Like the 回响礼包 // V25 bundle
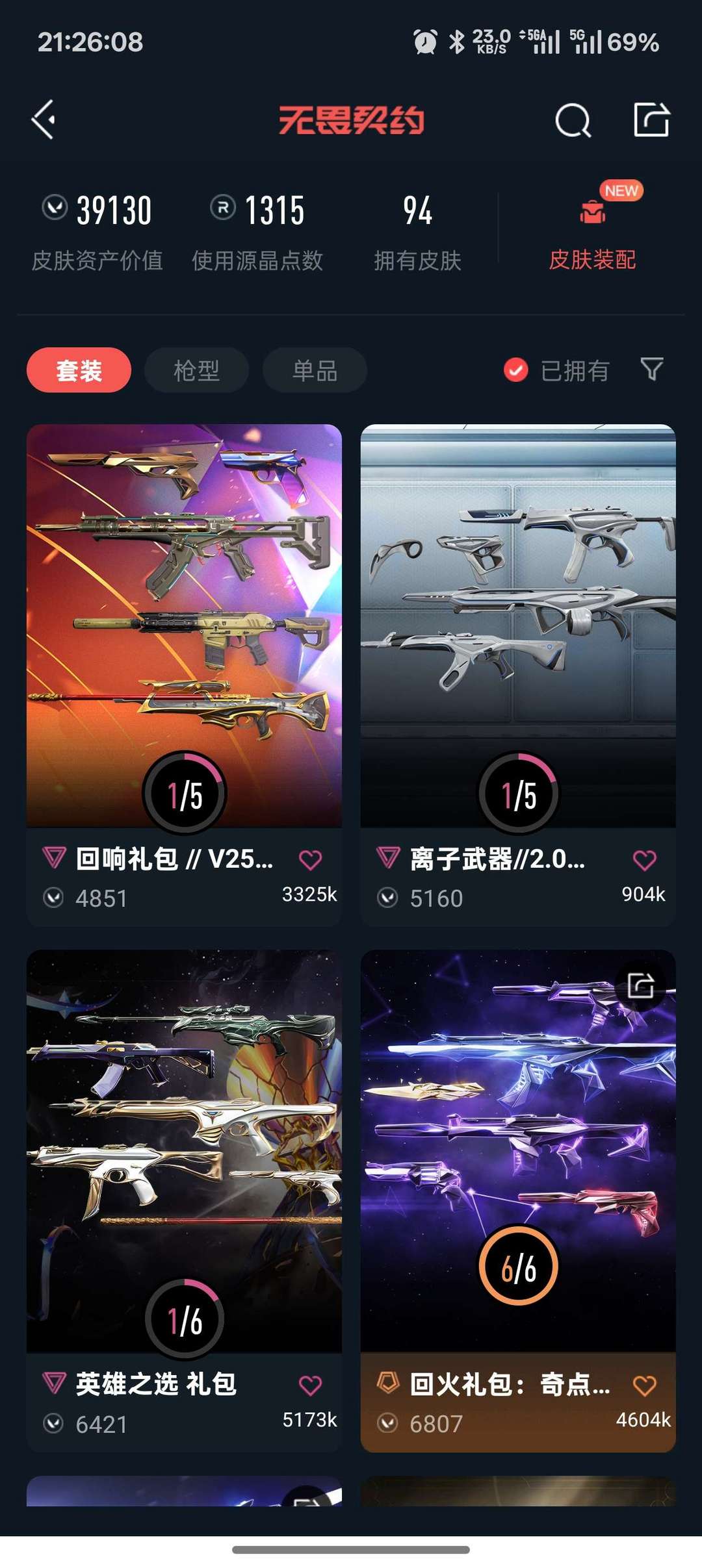 click(x=310, y=859)
